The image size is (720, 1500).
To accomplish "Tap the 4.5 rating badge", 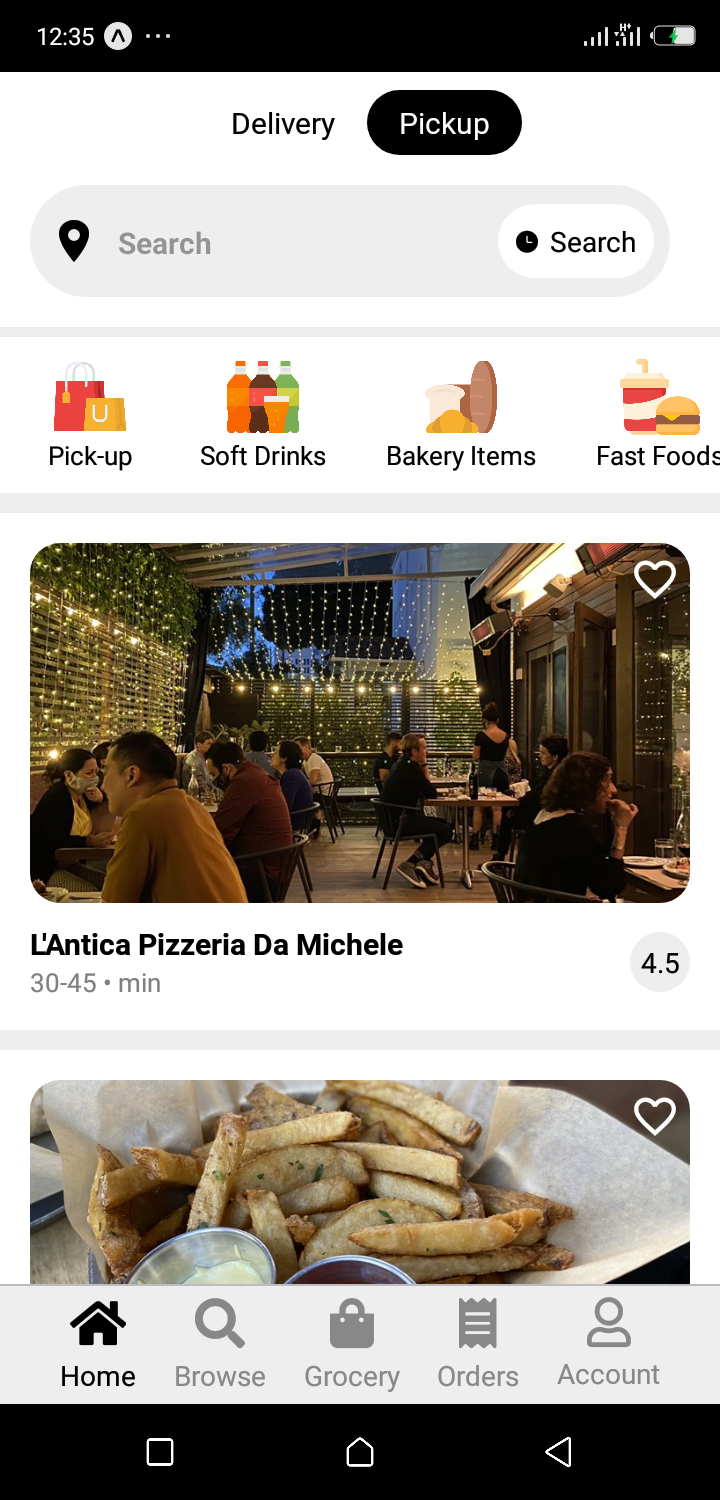I will pos(660,962).
